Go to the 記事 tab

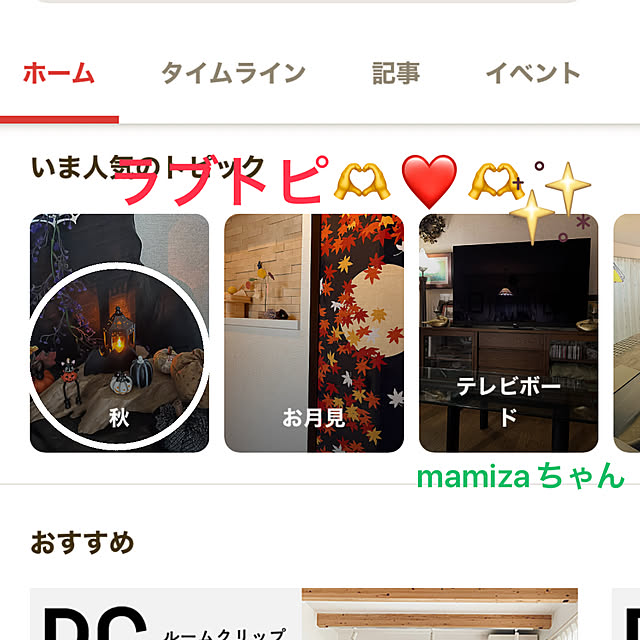[395, 73]
